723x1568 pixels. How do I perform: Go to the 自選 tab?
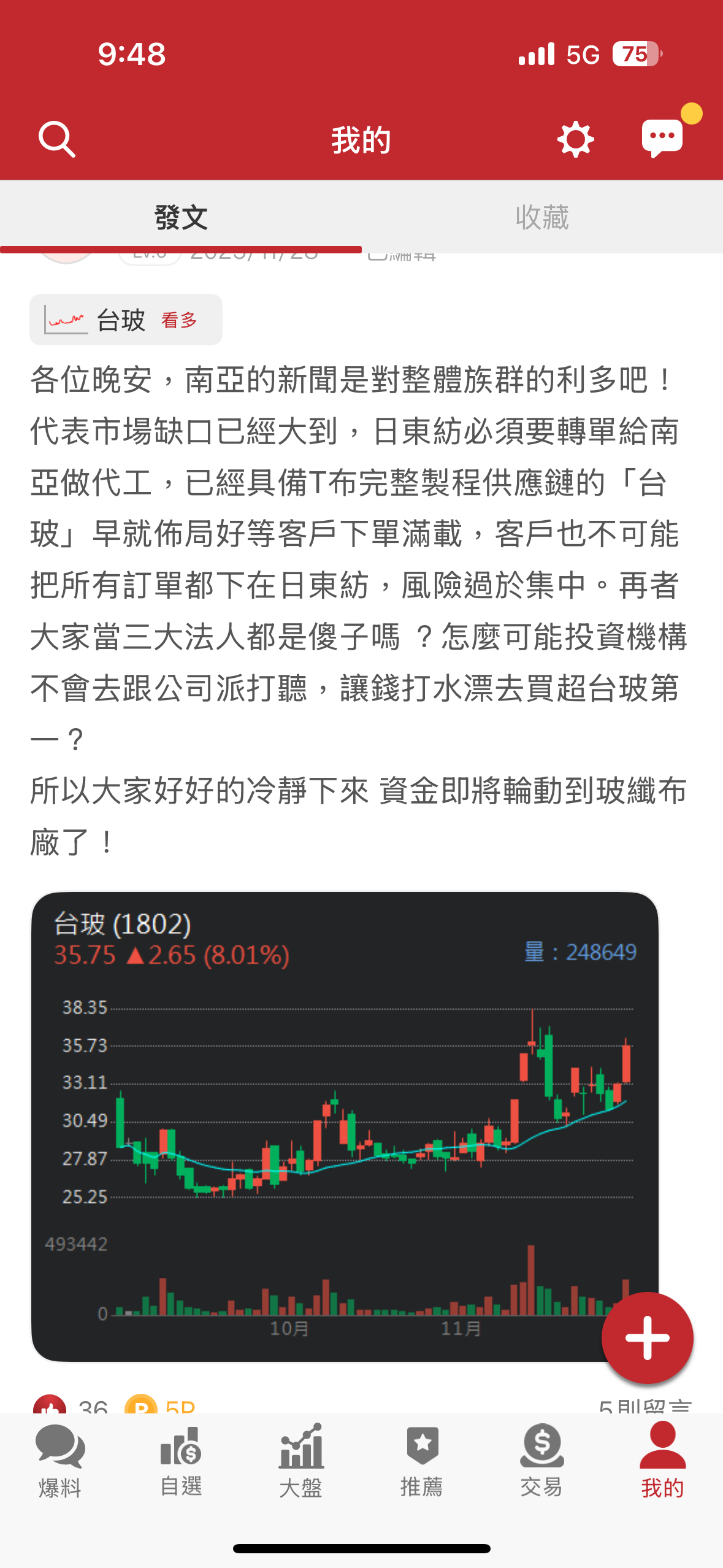coord(181,1461)
